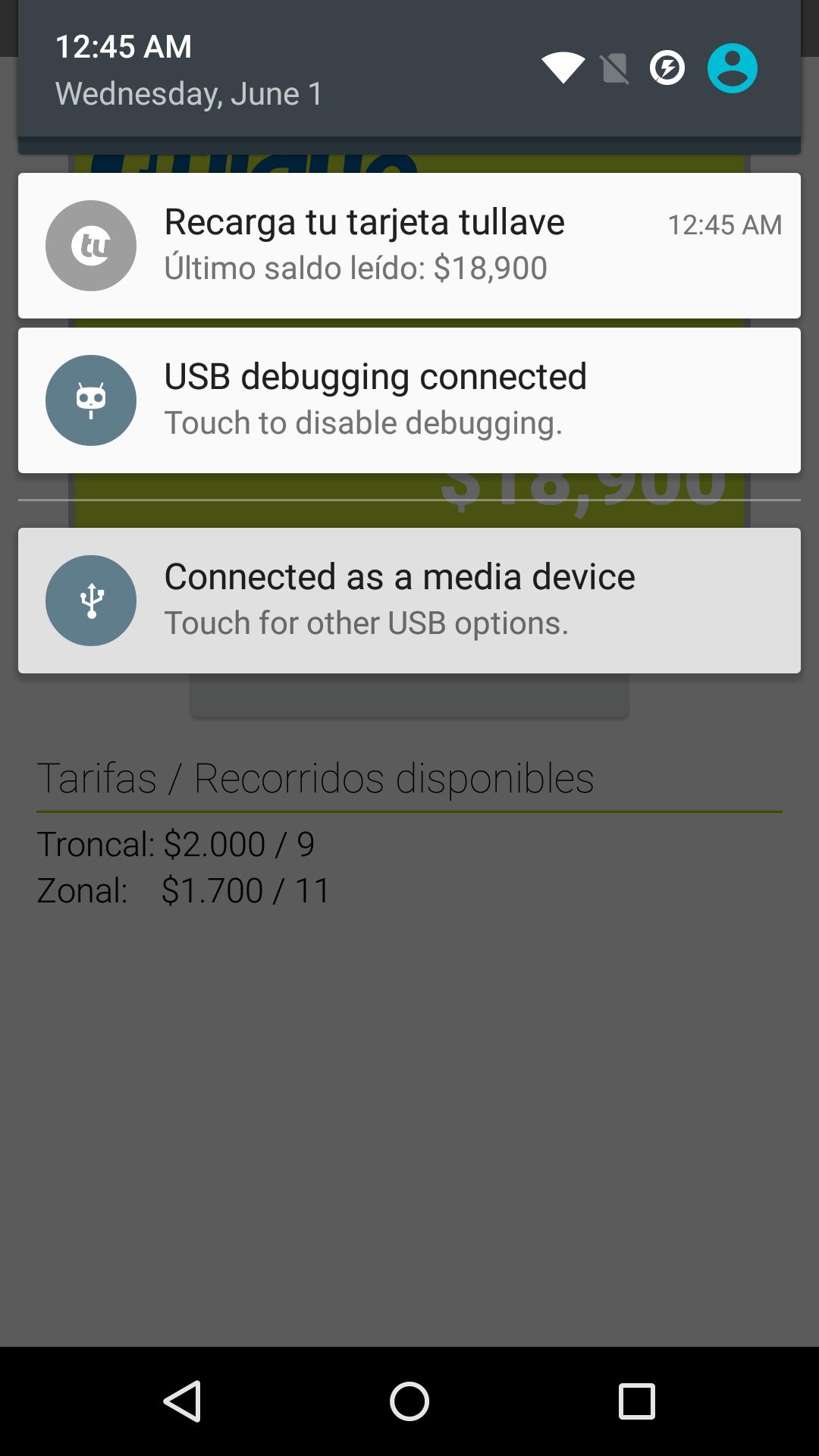Go to the home screen
Screen dimensions: 819x1456
409,1401
